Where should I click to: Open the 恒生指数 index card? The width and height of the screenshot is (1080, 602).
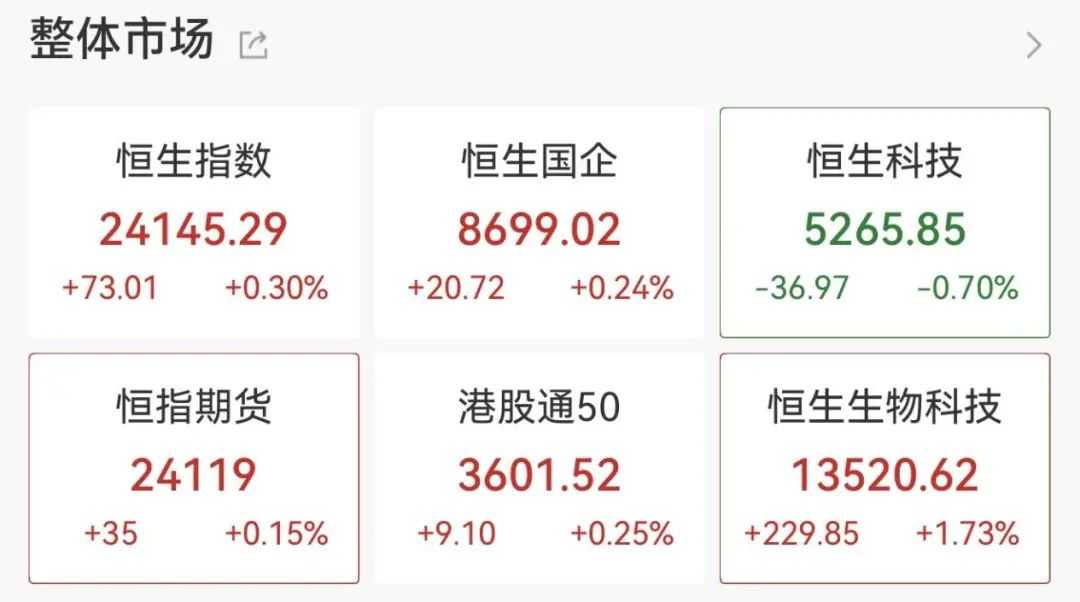coord(194,223)
